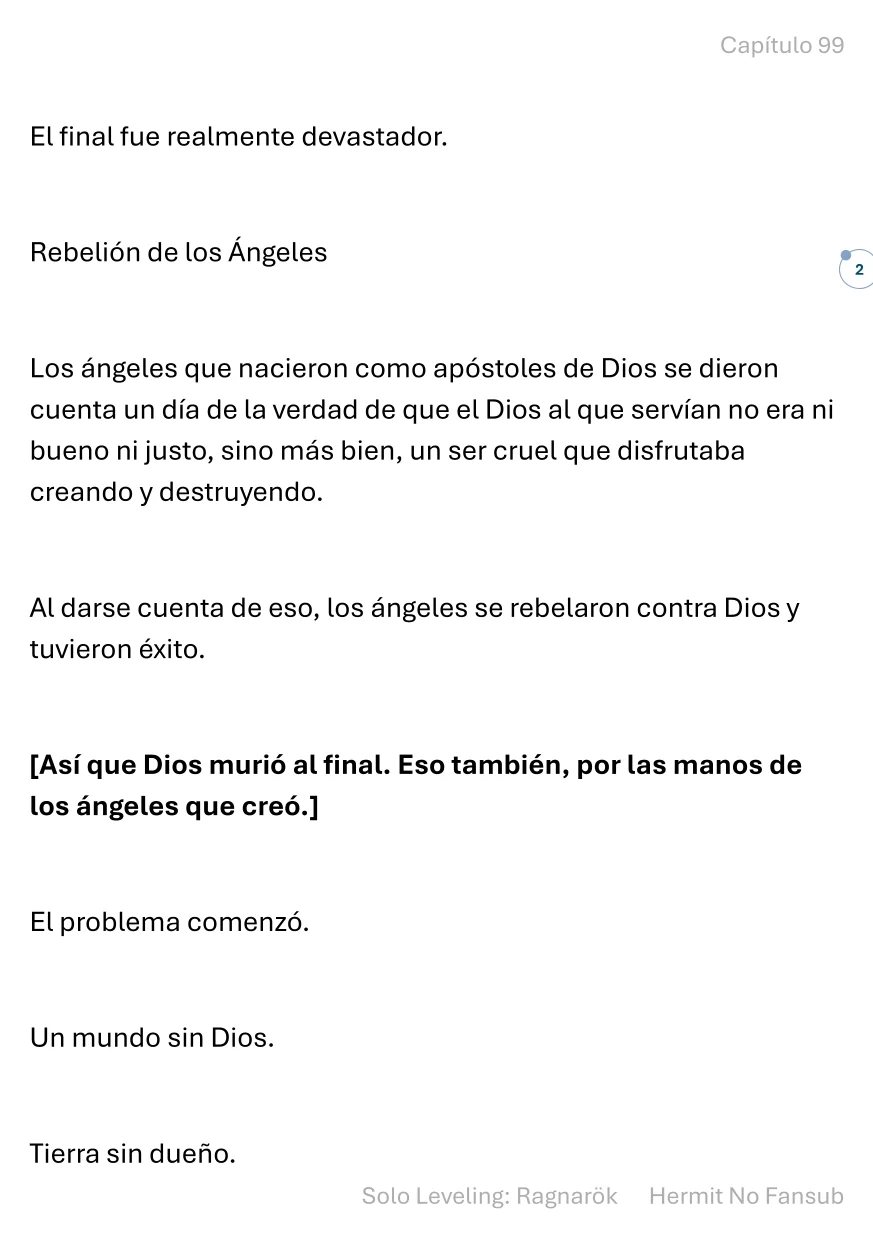The image size is (873, 1240).
Task: Open the comment bubble showing 2
Action: 857,270
